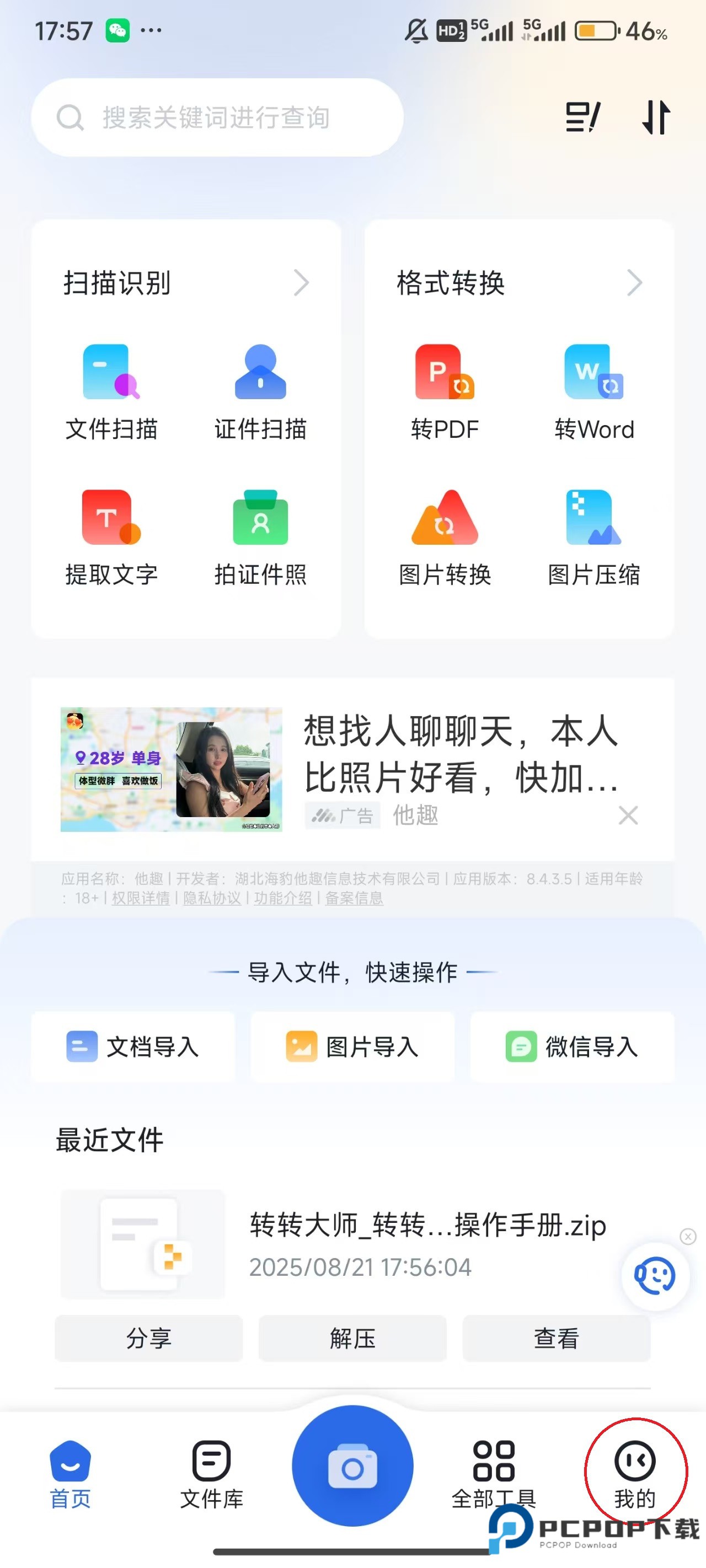Viewport: 706px width, 1568px height.
Task: Choose the 转PDF converter
Action: [x=445, y=391]
